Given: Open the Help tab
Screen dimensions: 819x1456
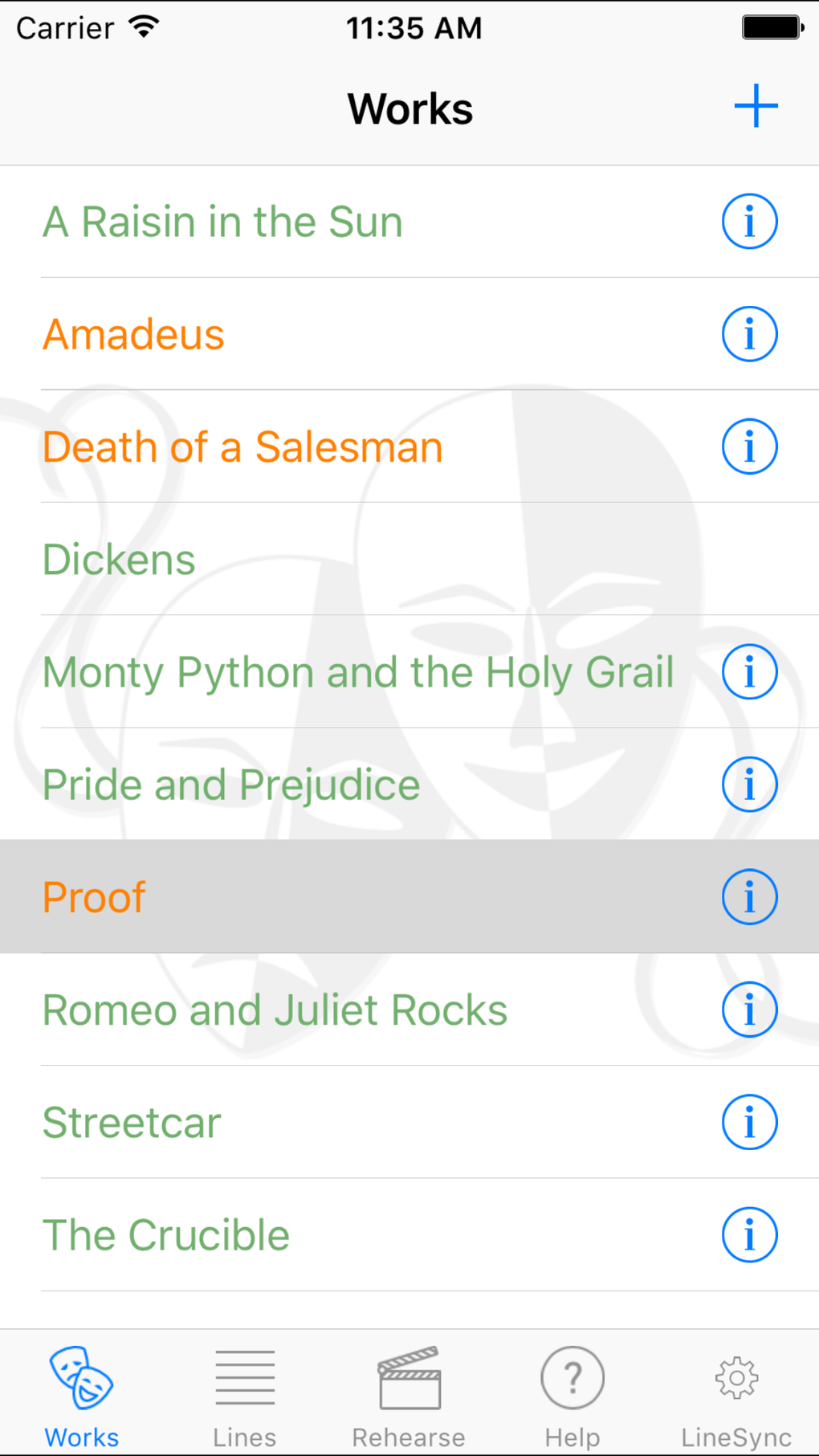Looking at the screenshot, I should pos(572,1396).
